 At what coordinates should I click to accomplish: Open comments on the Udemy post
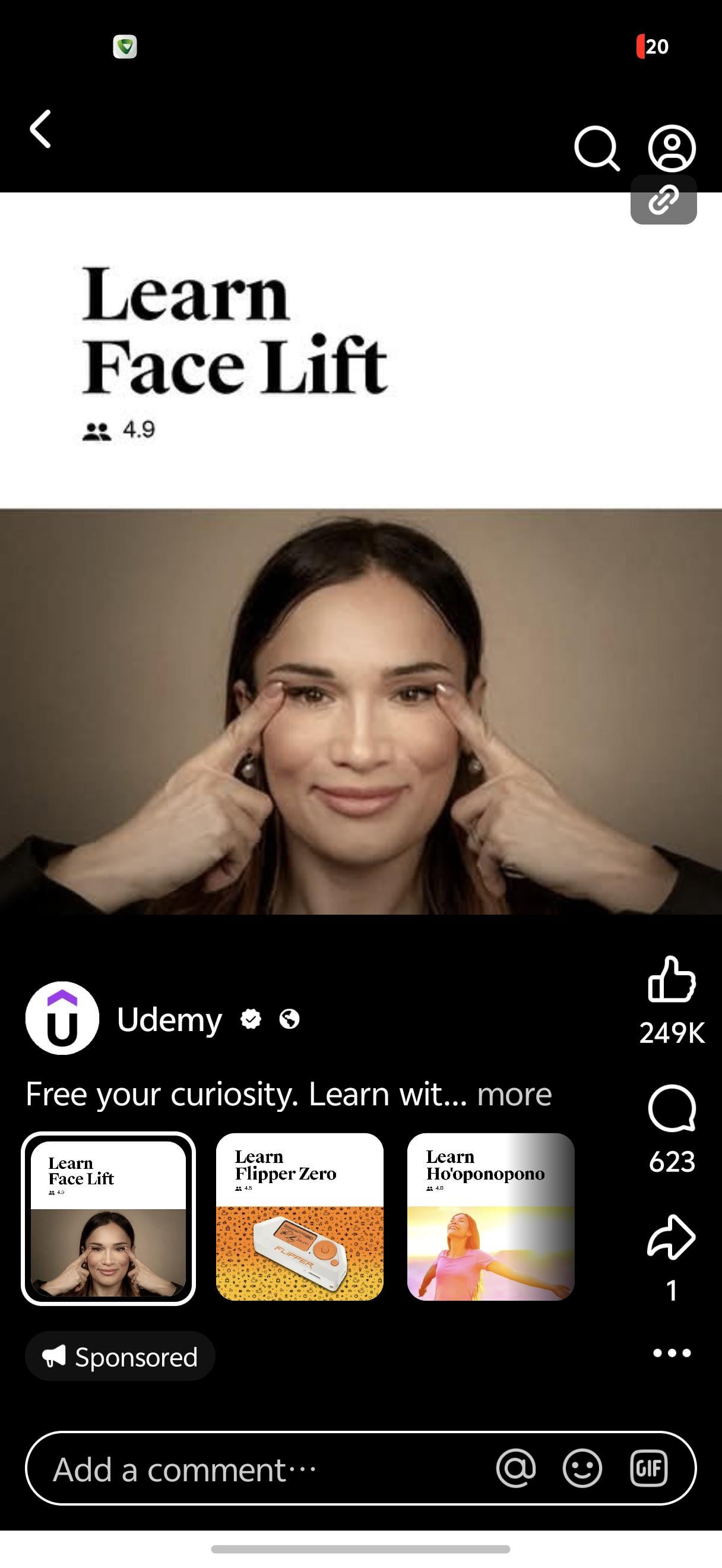point(672,1108)
